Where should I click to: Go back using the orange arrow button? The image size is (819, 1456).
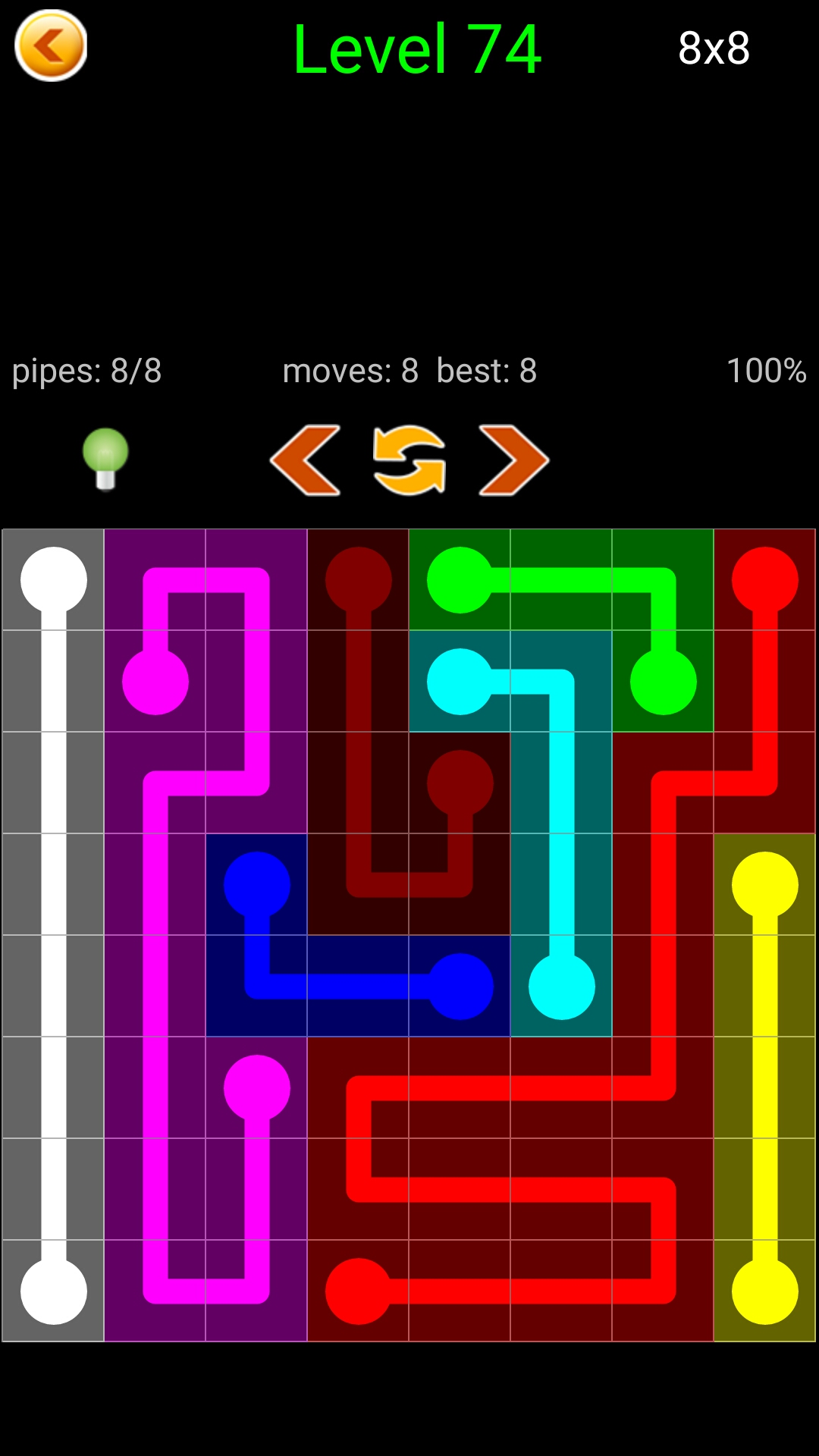click(x=51, y=45)
